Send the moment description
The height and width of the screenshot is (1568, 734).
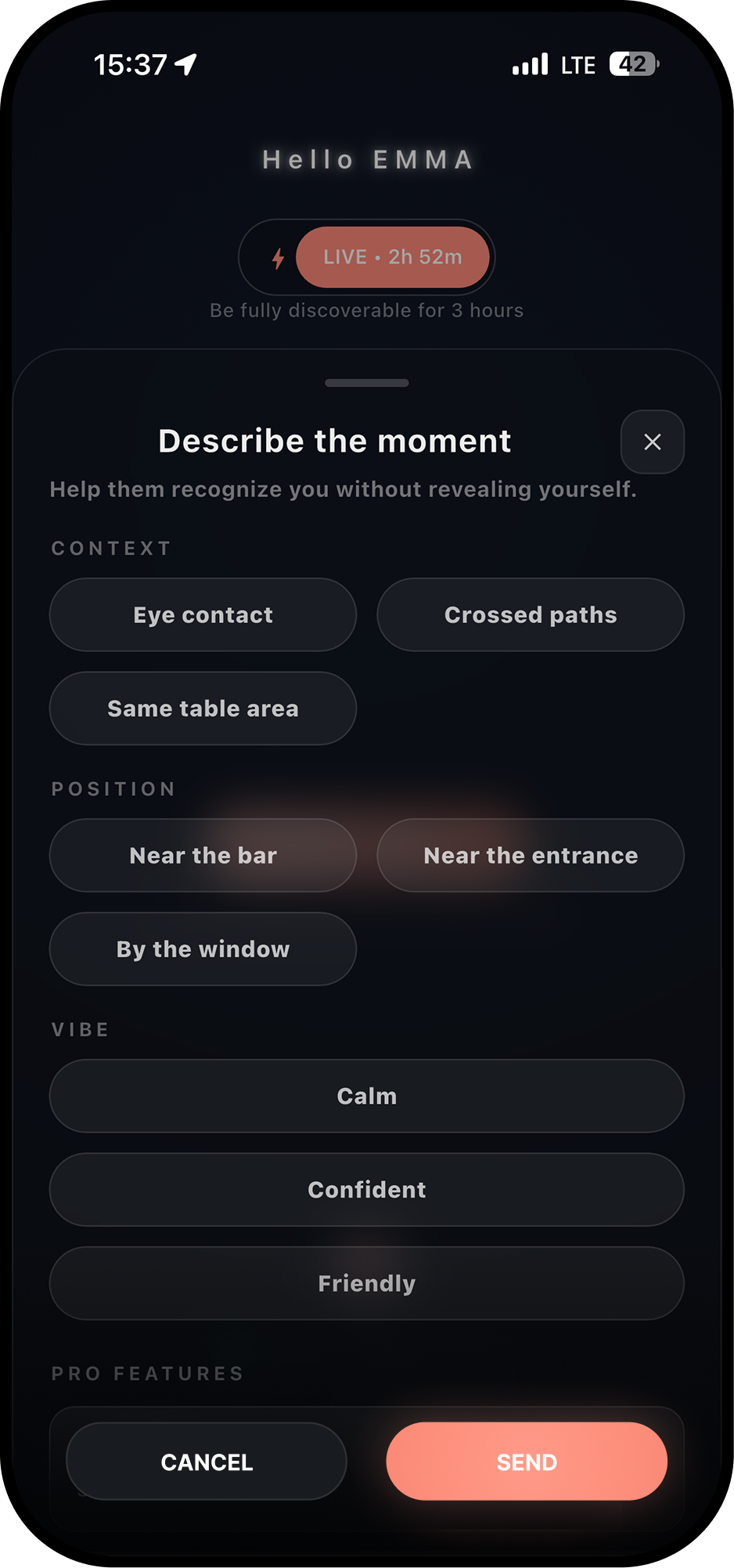[527, 1462]
